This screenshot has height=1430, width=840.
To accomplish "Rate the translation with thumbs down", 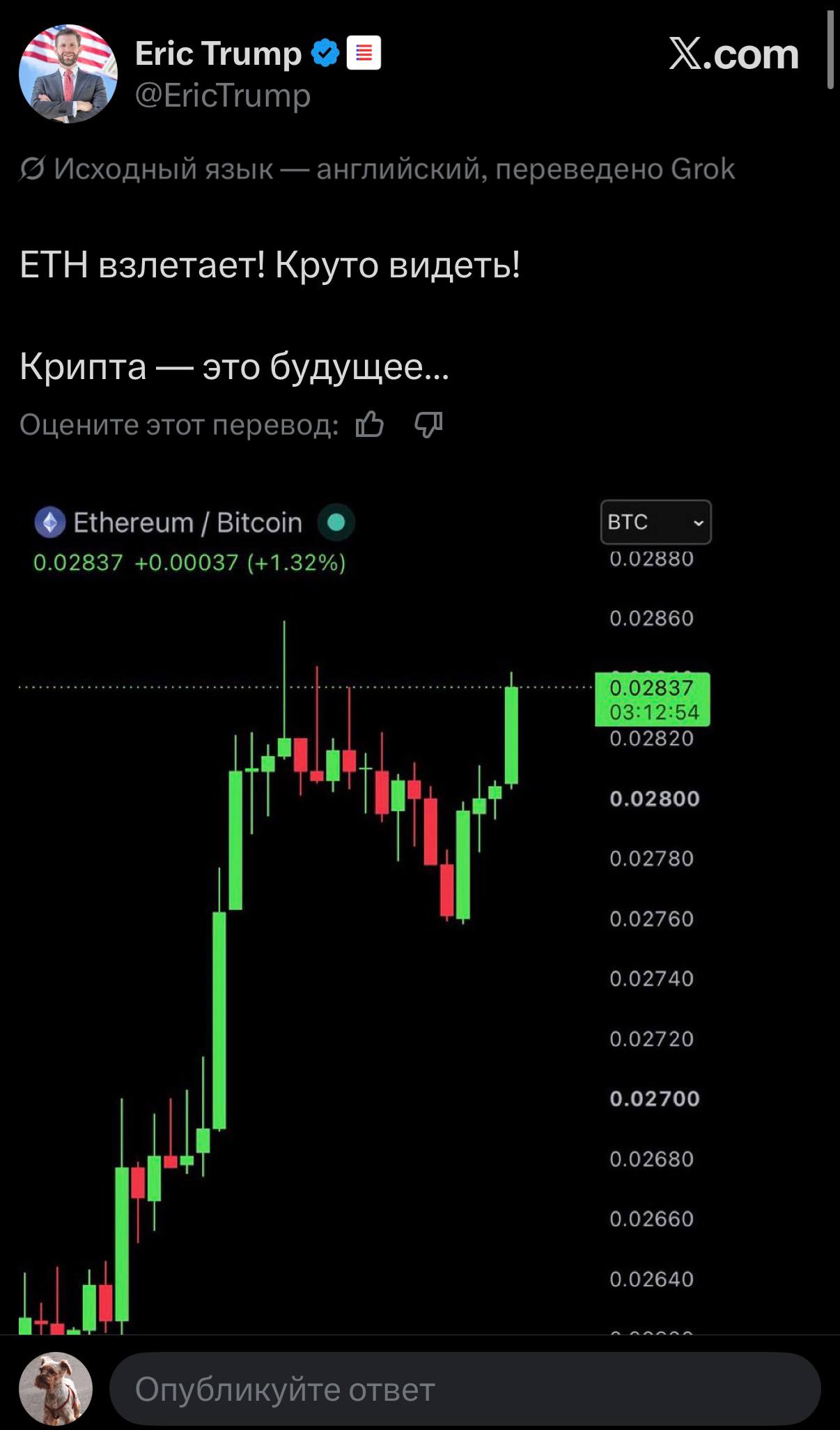I will (428, 424).
